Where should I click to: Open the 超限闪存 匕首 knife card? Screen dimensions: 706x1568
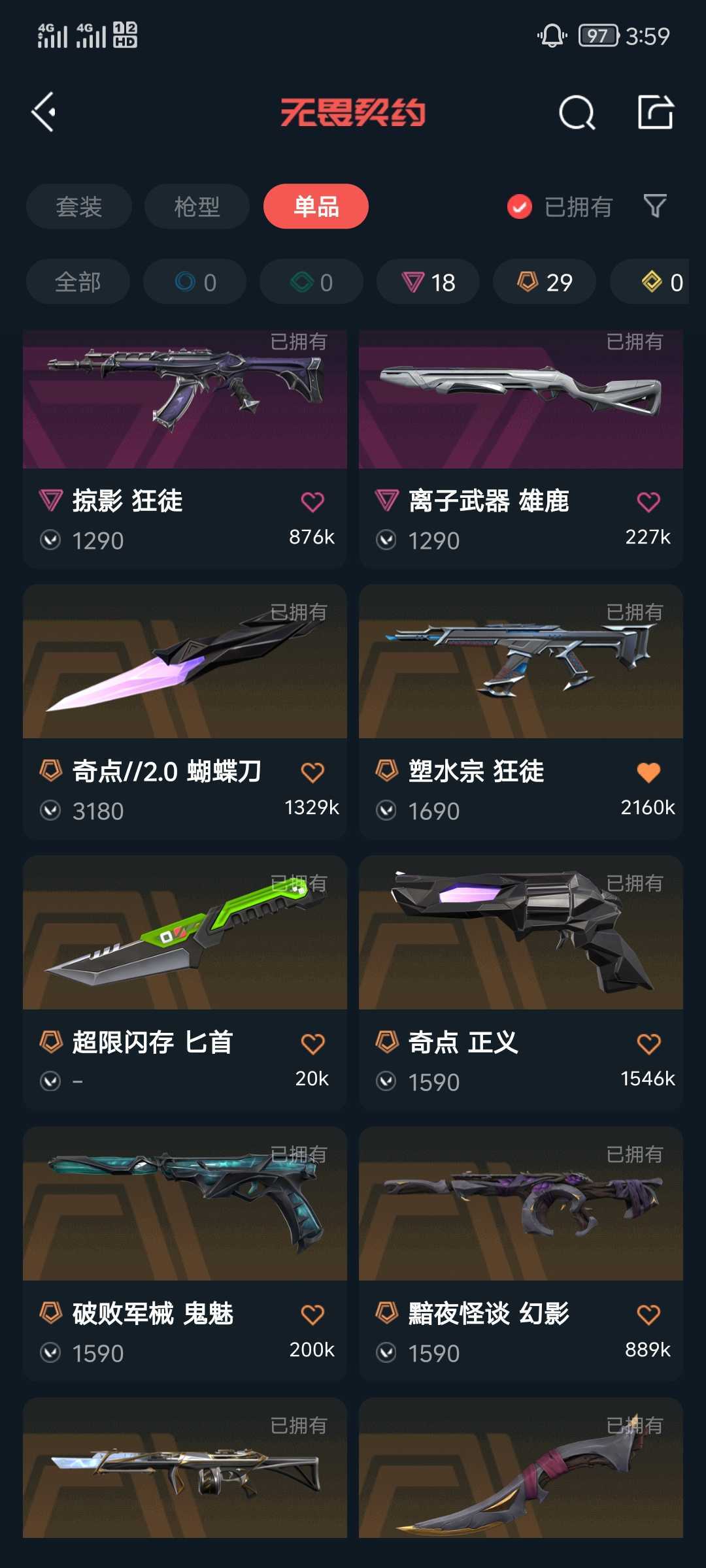[x=185, y=983]
